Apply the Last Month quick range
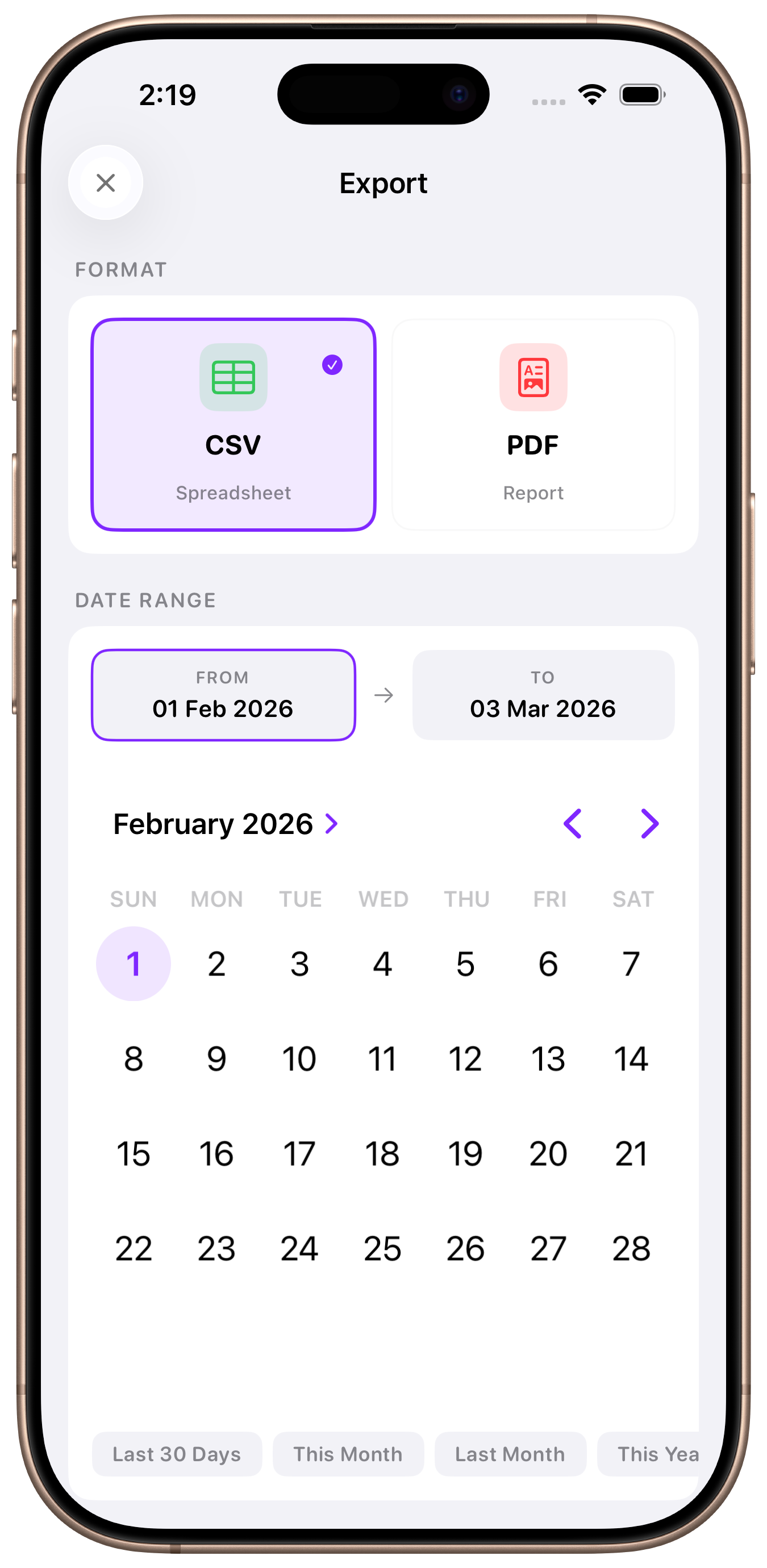 click(x=510, y=1454)
